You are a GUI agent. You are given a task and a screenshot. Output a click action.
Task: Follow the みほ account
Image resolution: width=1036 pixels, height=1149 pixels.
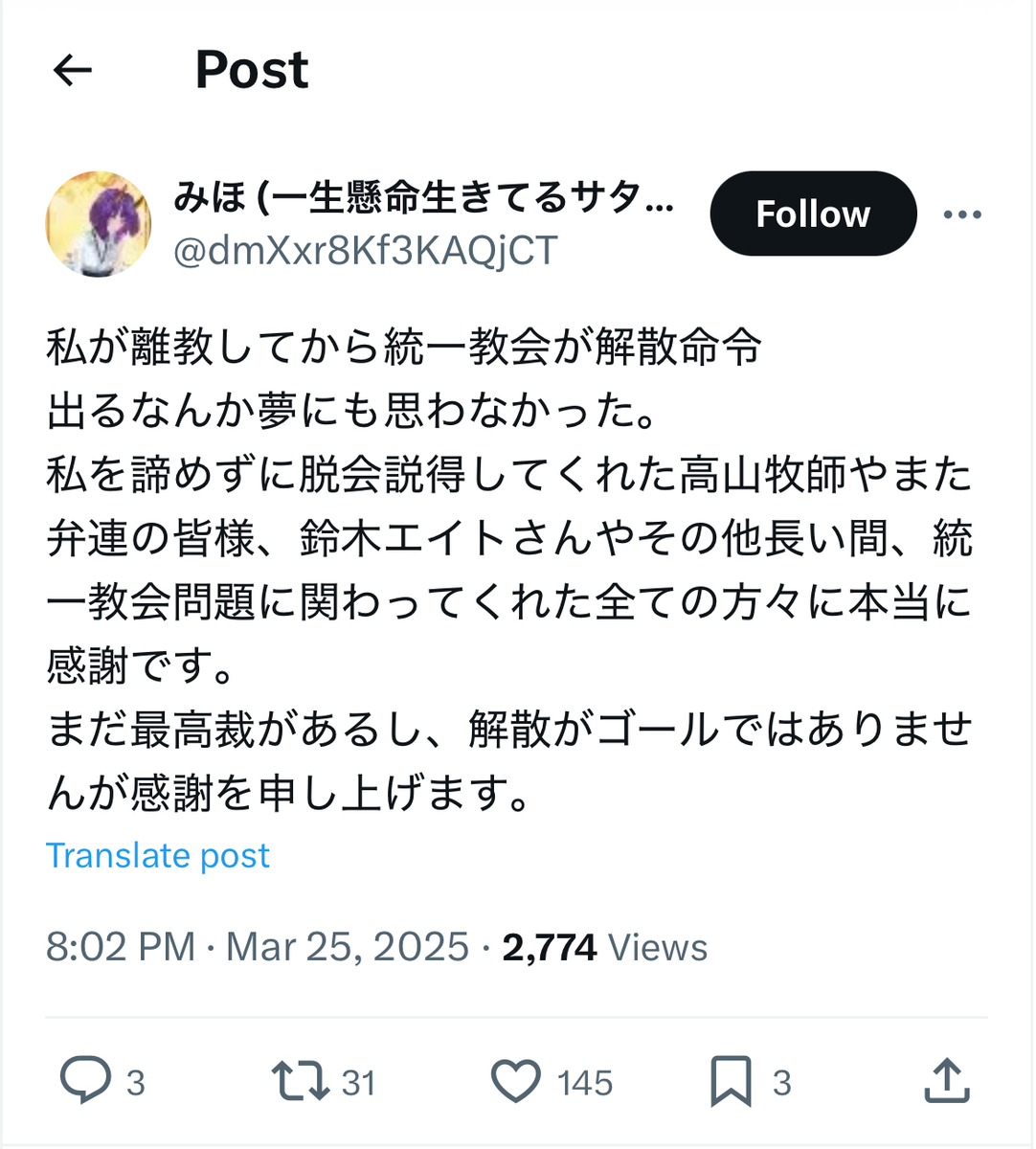[813, 214]
